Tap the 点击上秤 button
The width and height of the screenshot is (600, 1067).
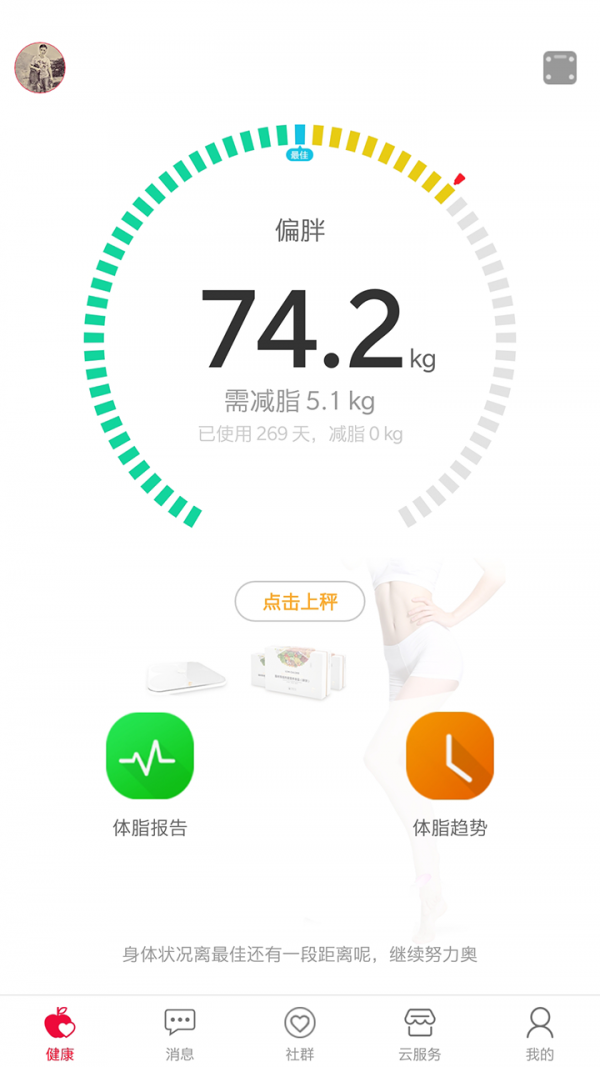point(300,602)
